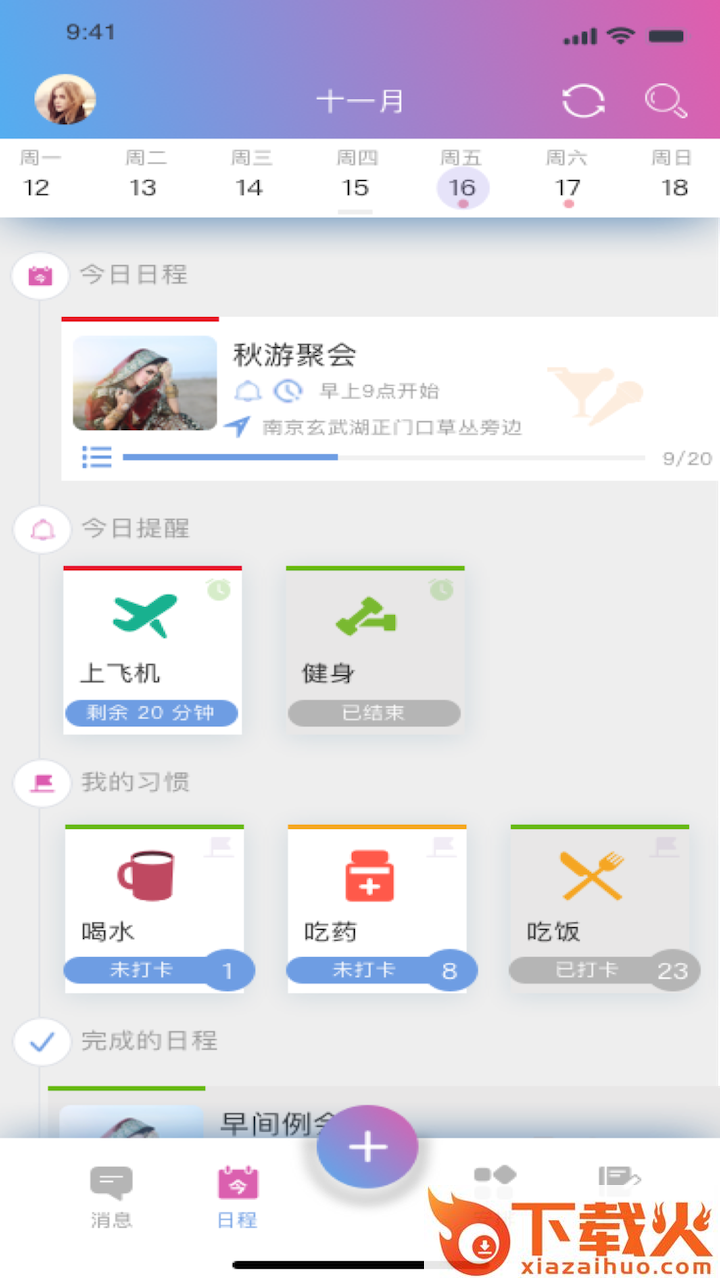The image size is (720, 1280).
Task: Select Wednesday the 14th
Action: point(250,177)
